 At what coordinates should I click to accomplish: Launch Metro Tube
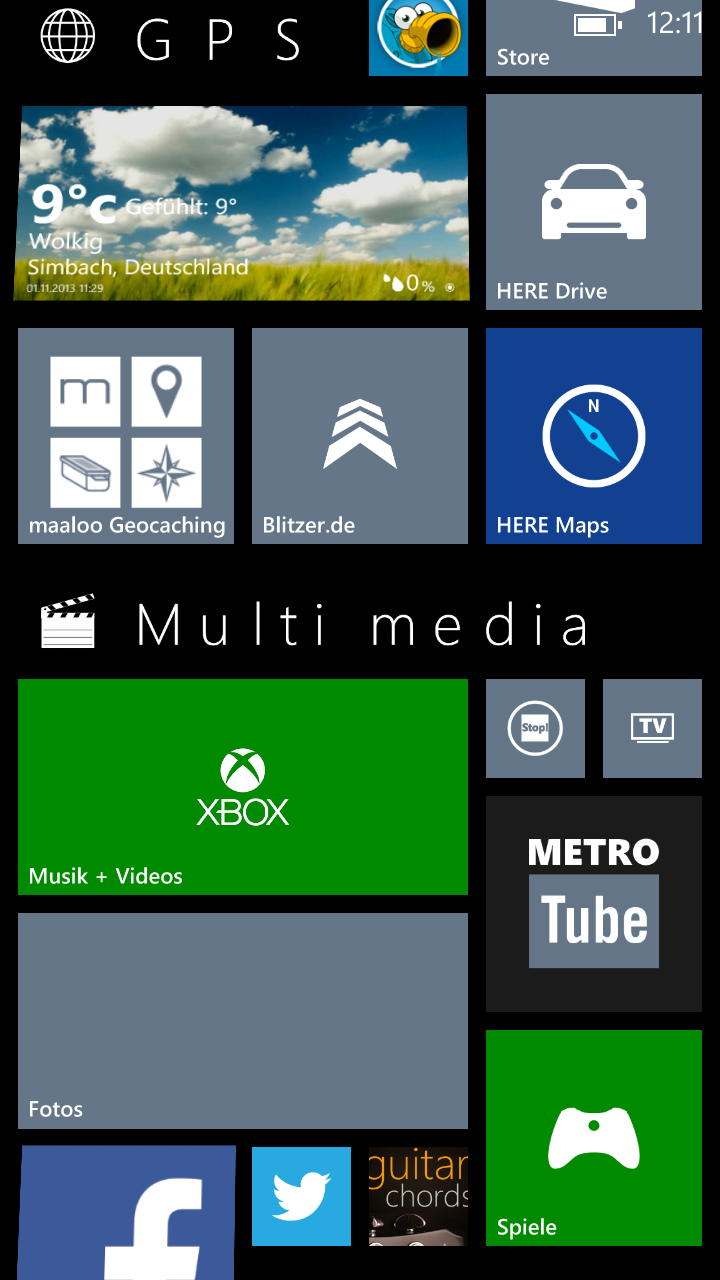(x=594, y=904)
